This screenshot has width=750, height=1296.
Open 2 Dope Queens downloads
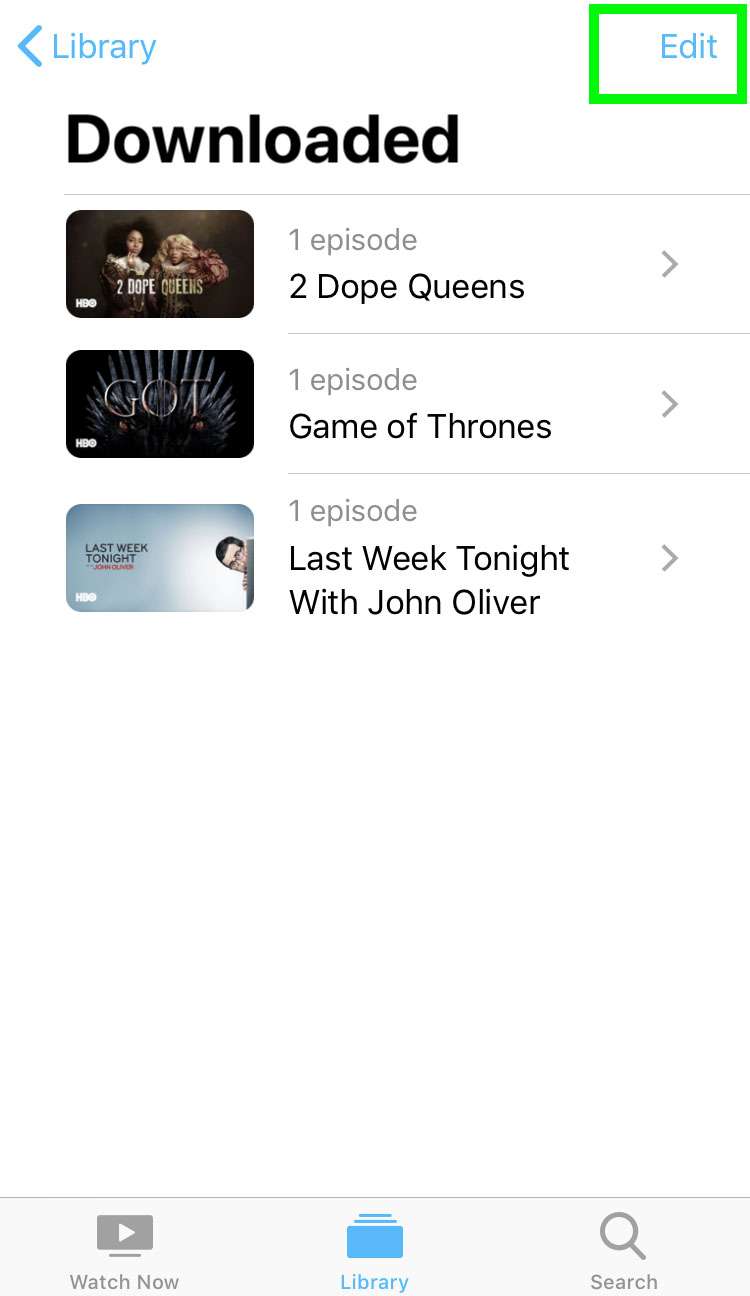coord(406,265)
